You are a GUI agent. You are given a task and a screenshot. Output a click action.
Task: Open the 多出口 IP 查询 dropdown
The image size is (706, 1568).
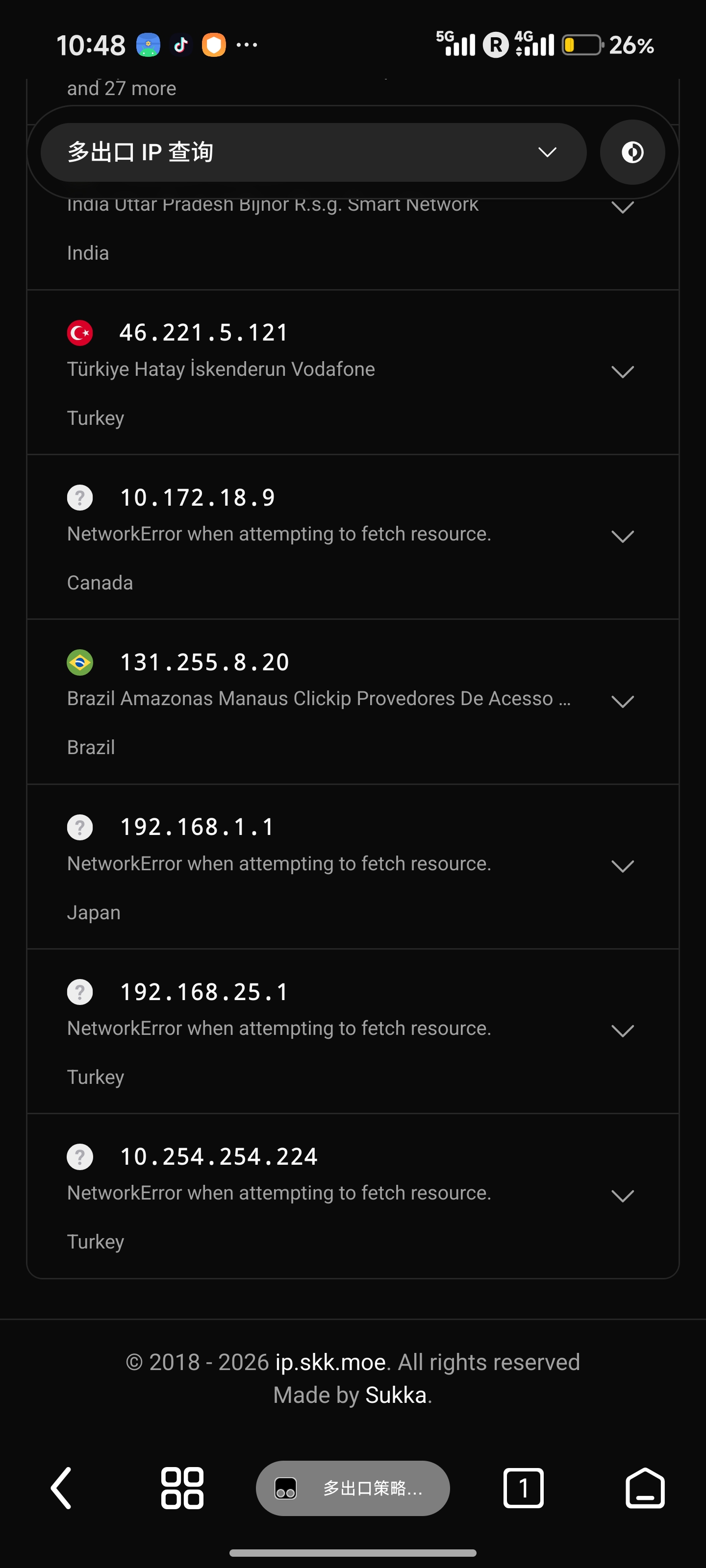(546, 152)
